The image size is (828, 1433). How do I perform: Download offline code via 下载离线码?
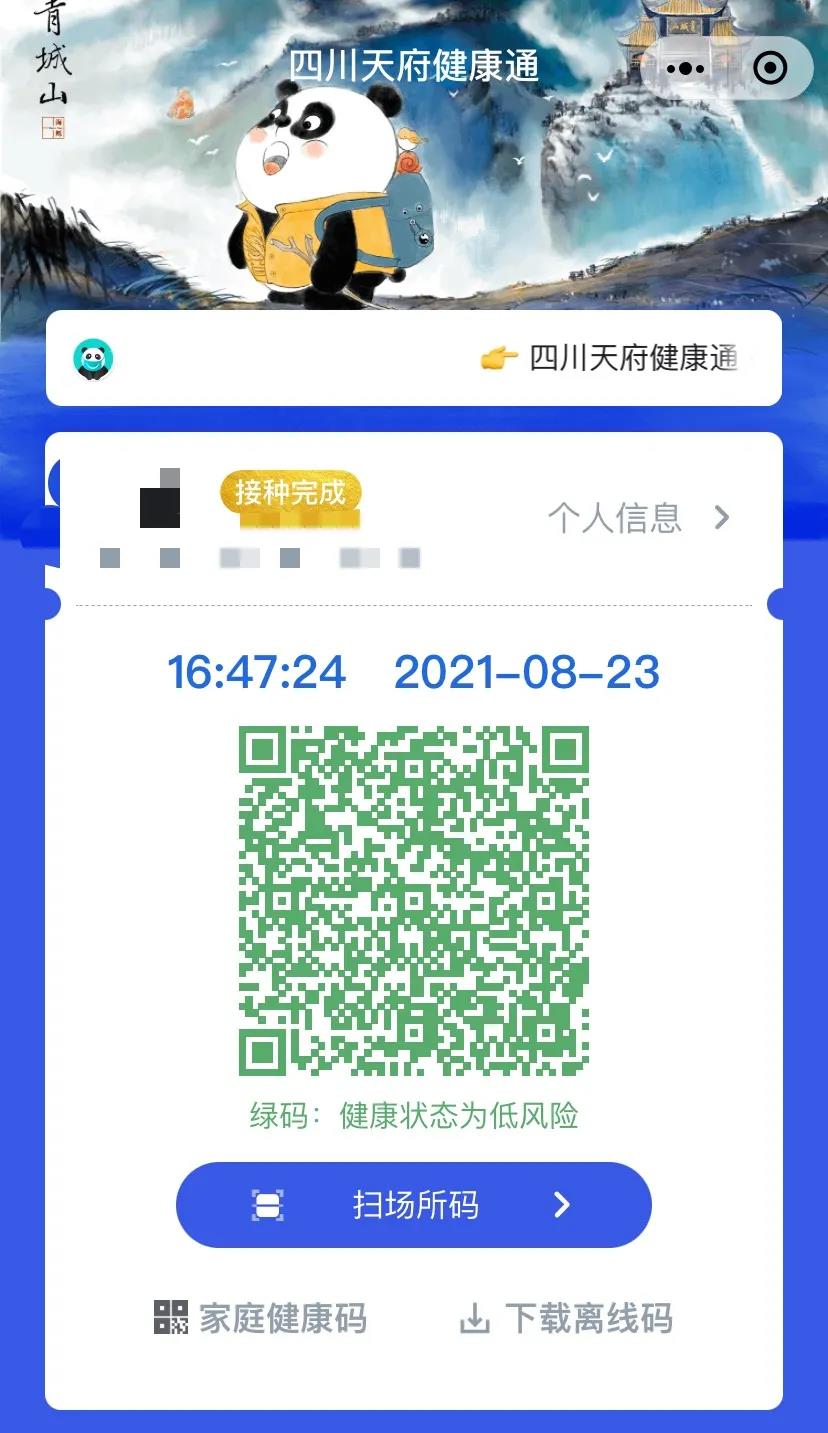click(x=566, y=1318)
